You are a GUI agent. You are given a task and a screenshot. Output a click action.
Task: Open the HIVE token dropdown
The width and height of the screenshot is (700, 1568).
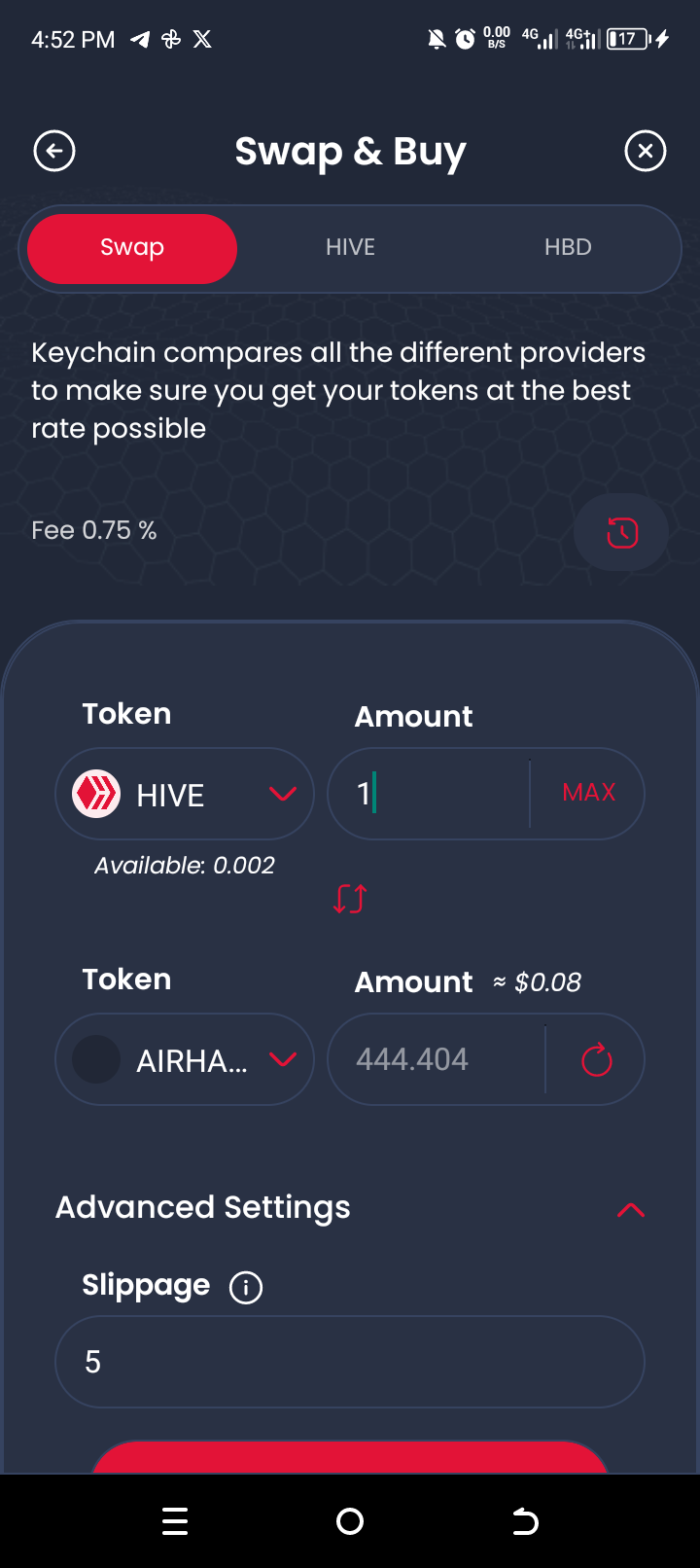185,794
